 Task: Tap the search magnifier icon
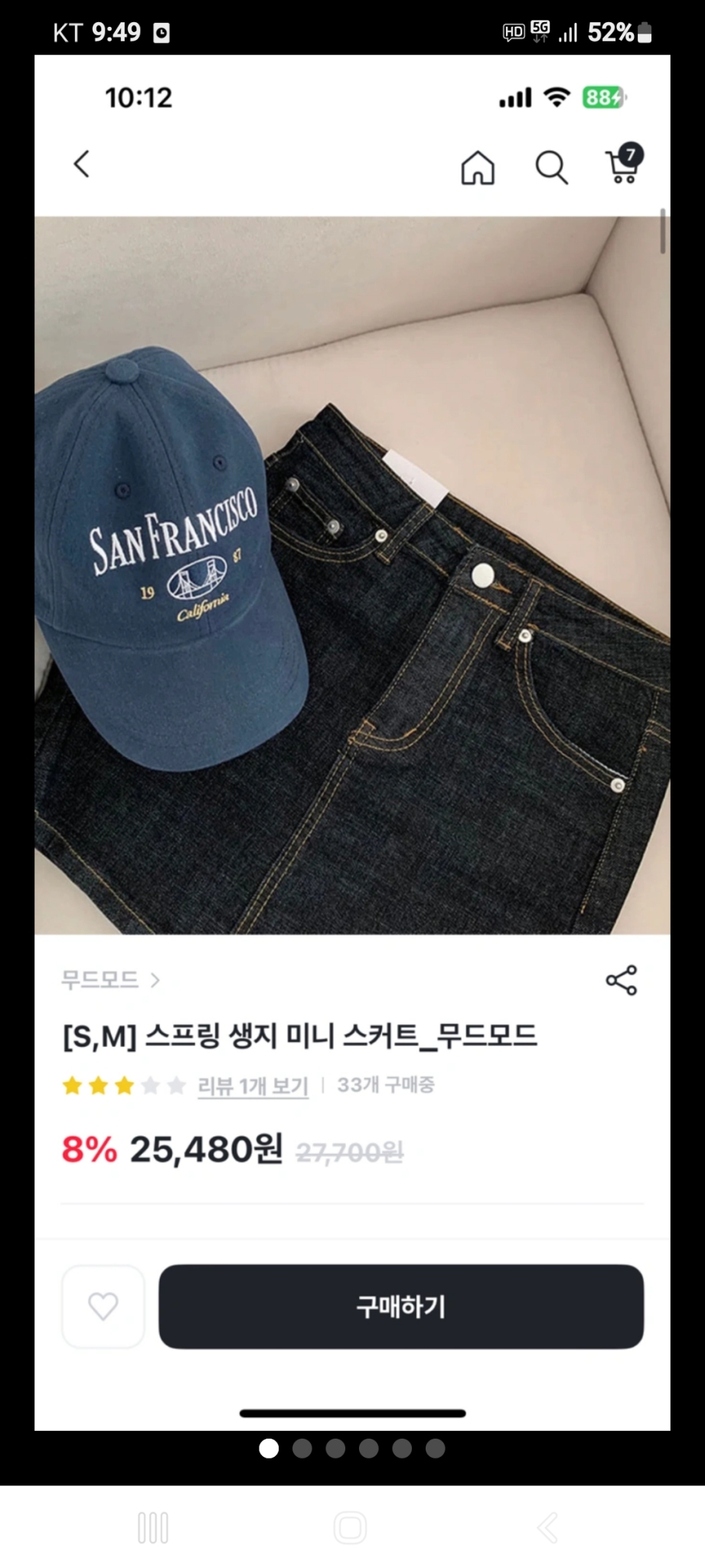tap(550, 167)
